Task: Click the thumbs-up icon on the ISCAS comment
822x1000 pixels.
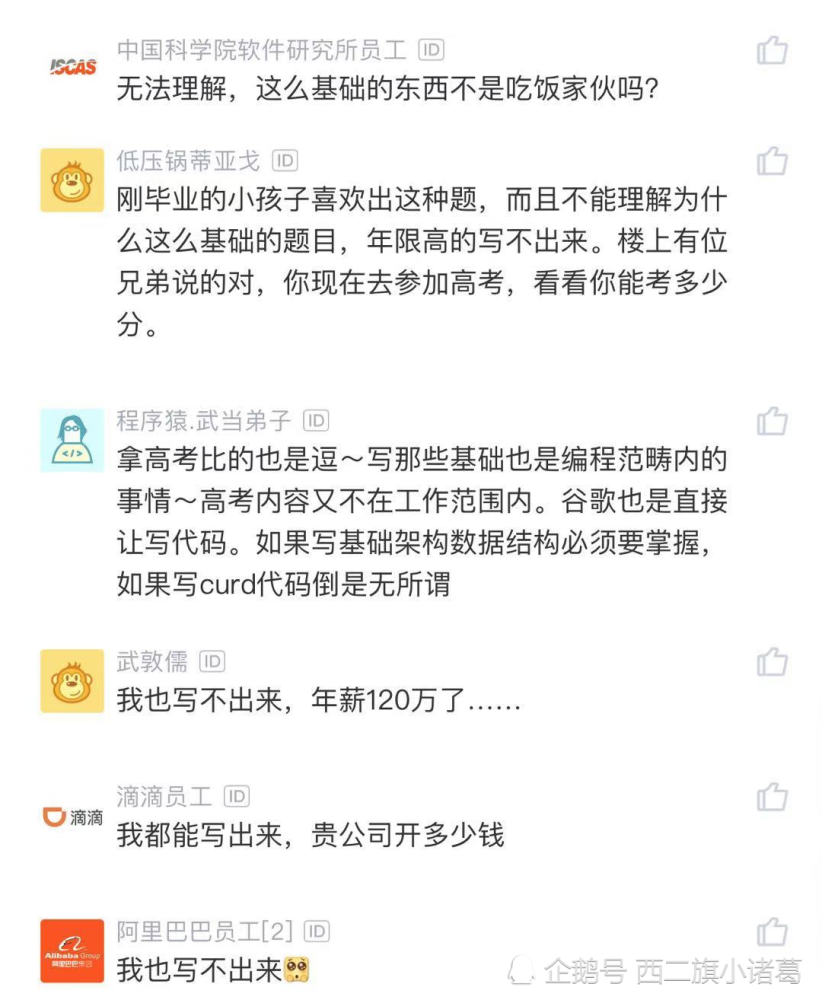Action: pyautogui.click(x=772, y=52)
